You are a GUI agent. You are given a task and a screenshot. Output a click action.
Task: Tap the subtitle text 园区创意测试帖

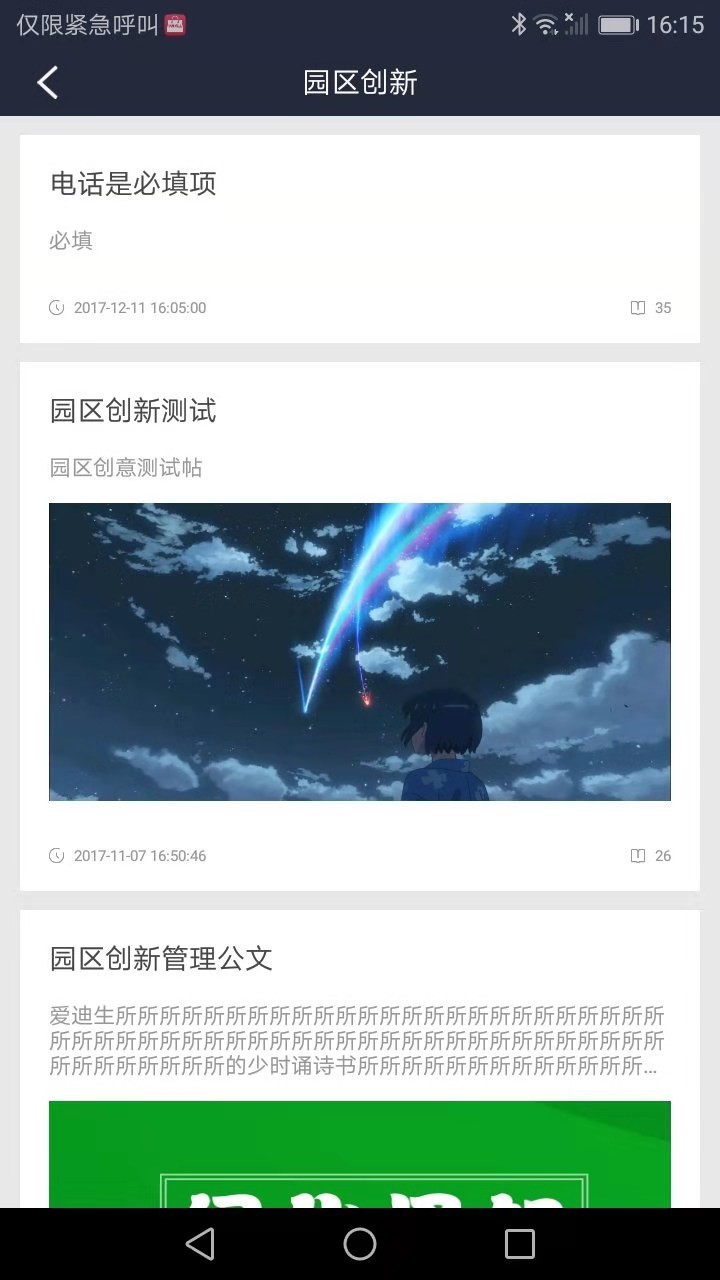(126, 468)
